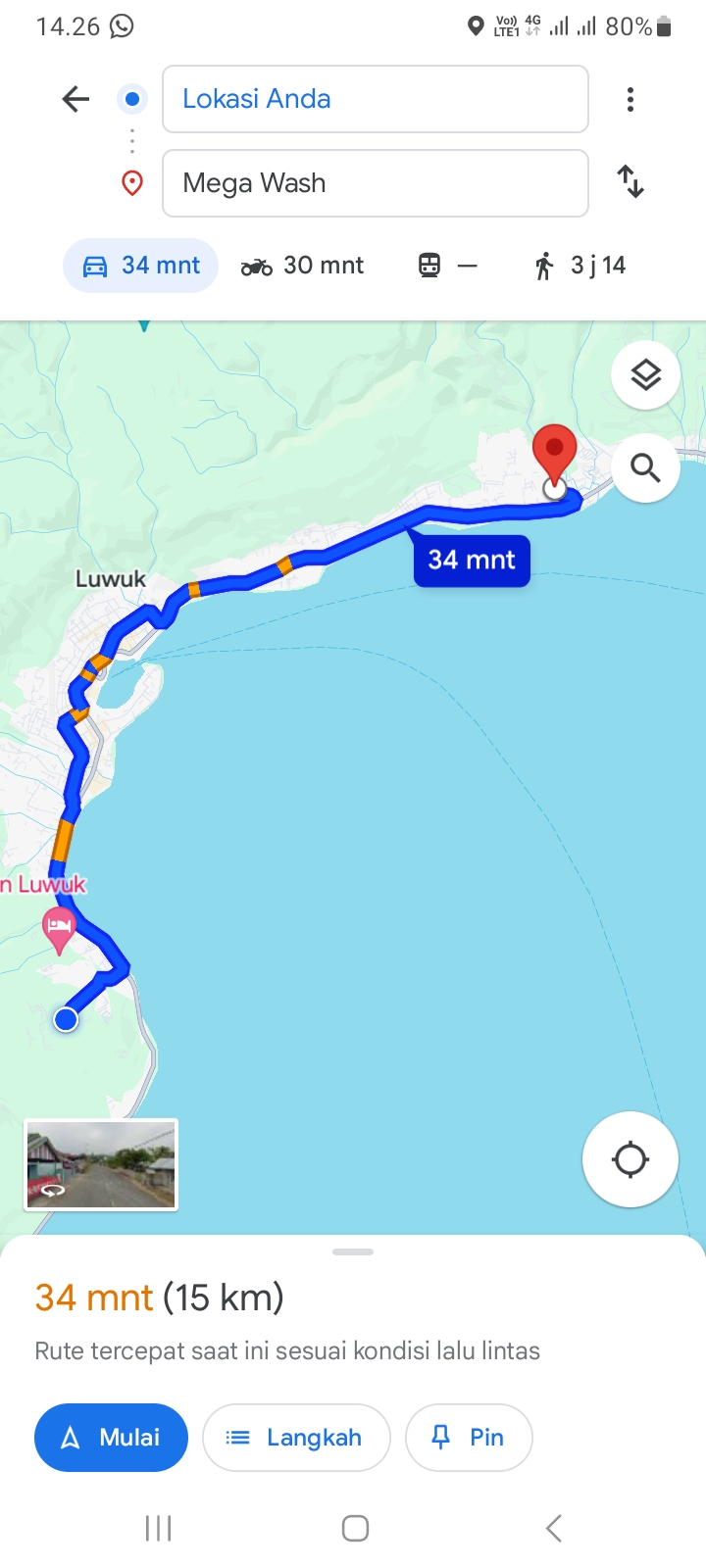Switch to motorcycle mode 30 mnt
706x1568 pixels.
coord(302,266)
